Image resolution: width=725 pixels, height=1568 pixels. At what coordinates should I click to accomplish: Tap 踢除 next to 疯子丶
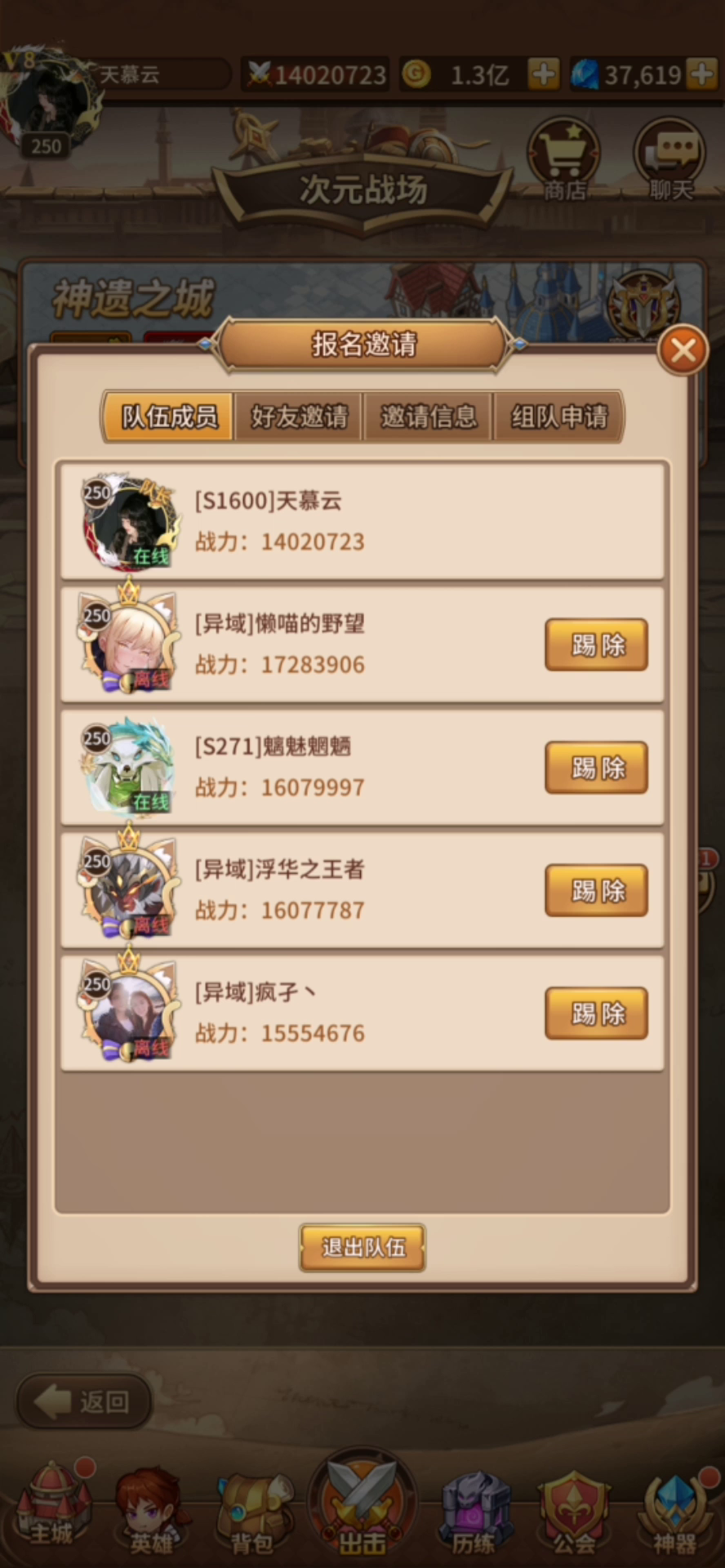tap(597, 1013)
